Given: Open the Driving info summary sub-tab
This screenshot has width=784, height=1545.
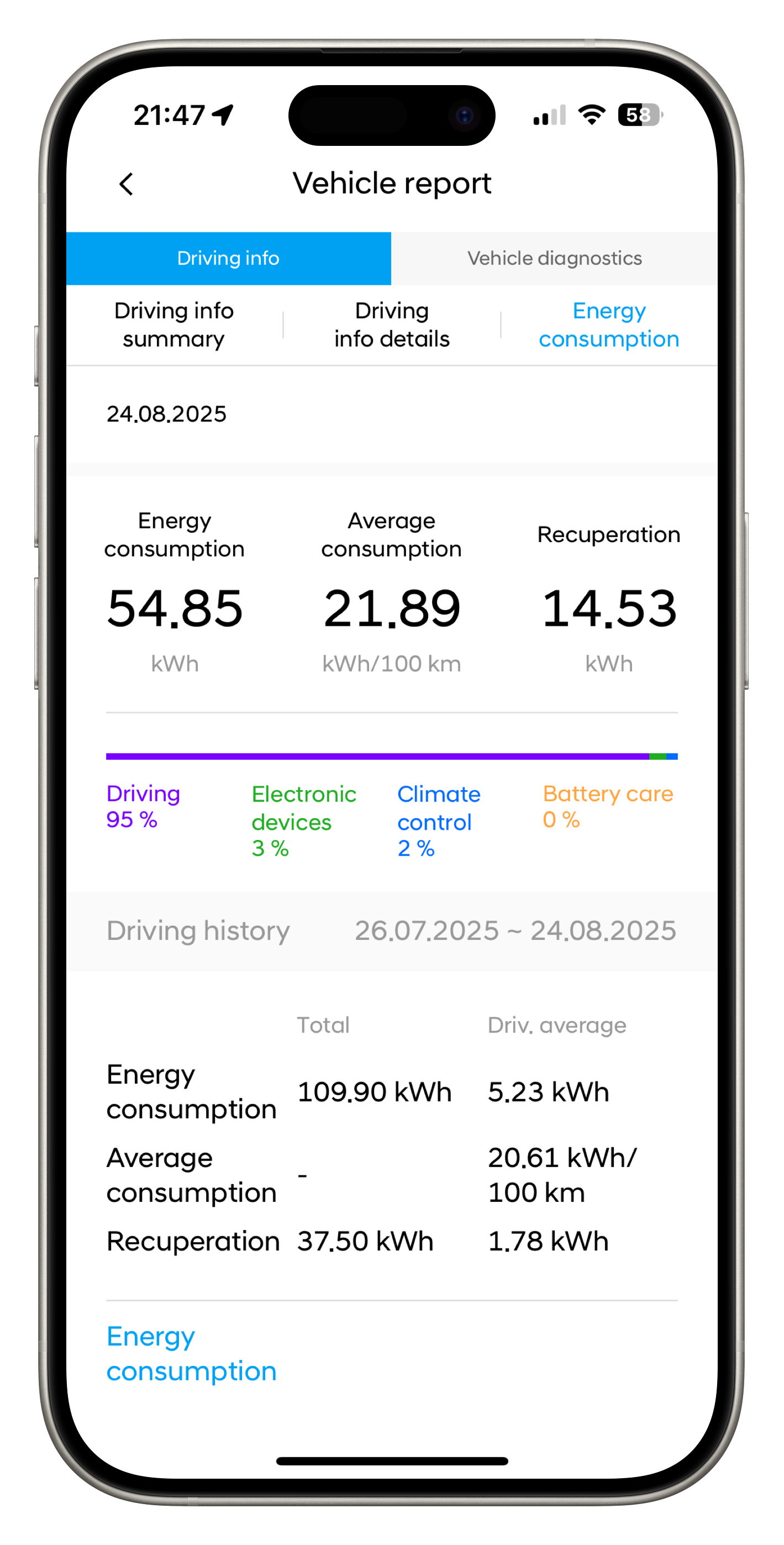Looking at the screenshot, I should pyautogui.click(x=174, y=325).
